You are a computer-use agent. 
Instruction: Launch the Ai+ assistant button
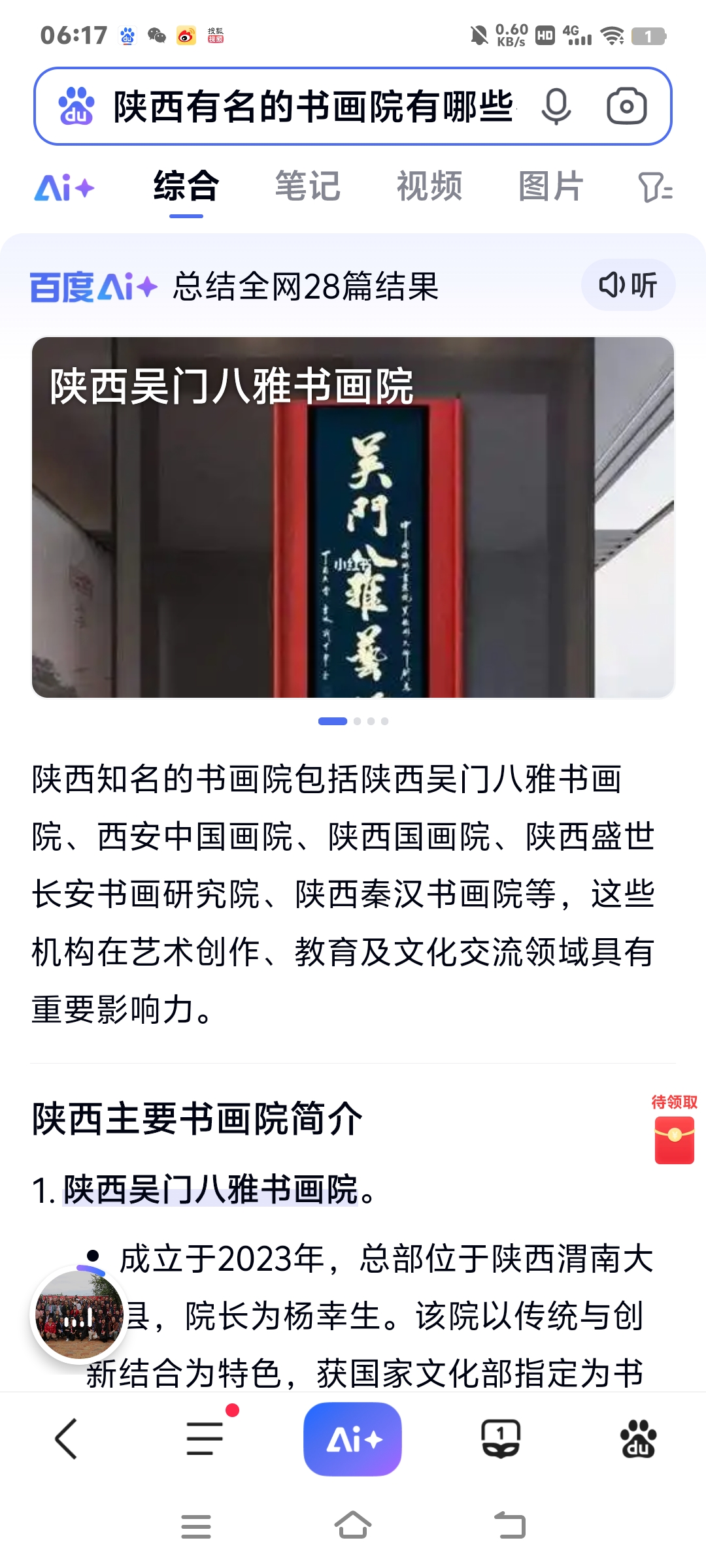(352, 1439)
